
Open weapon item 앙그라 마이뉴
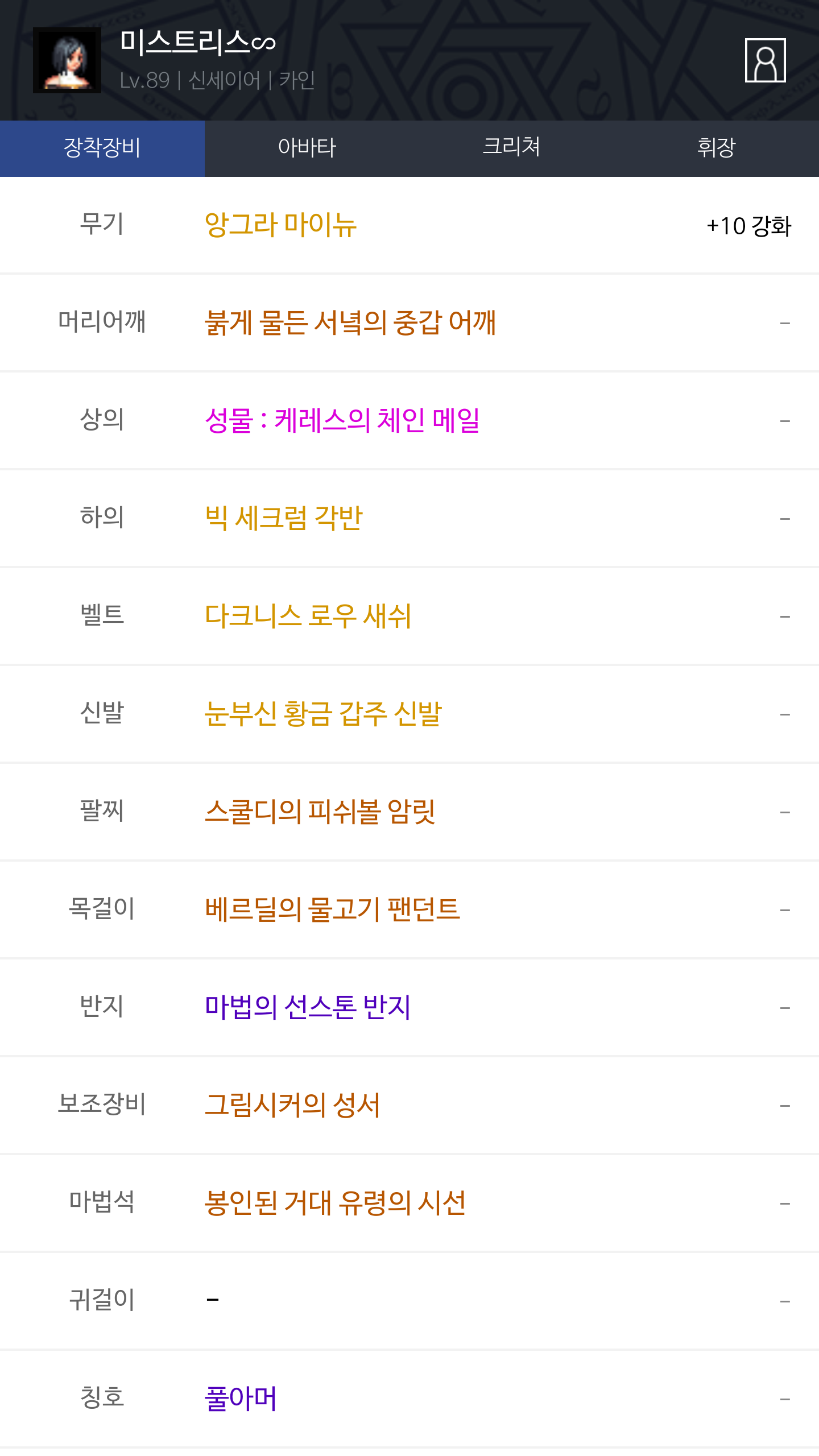click(280, 225)
